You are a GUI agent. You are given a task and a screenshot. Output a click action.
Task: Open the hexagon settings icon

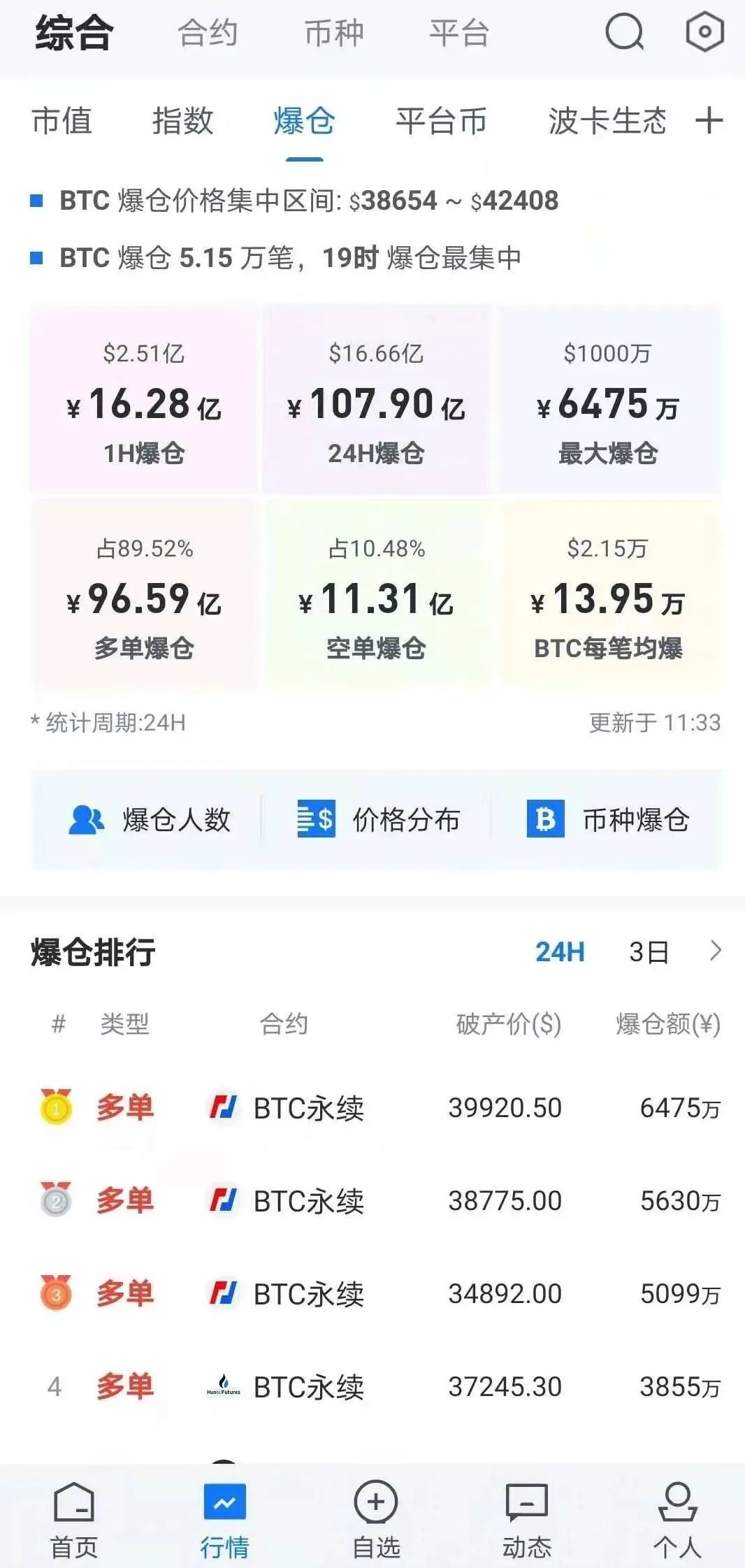[x=704, y=31]
